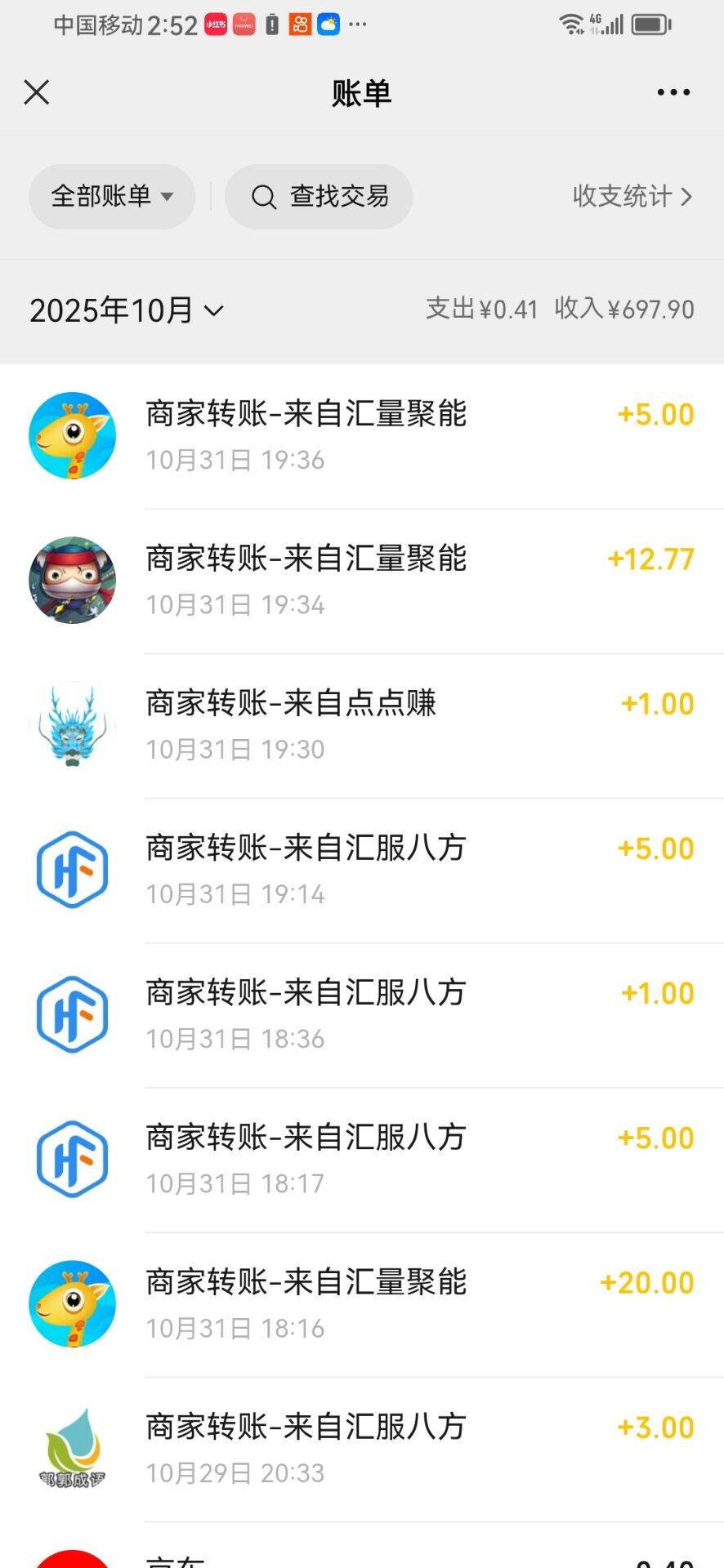This screenshot has width=724, height=1568.
Task: Tap the giraffe avatar beside the +20.00 entry
Action: click(x=72, y=1303)
